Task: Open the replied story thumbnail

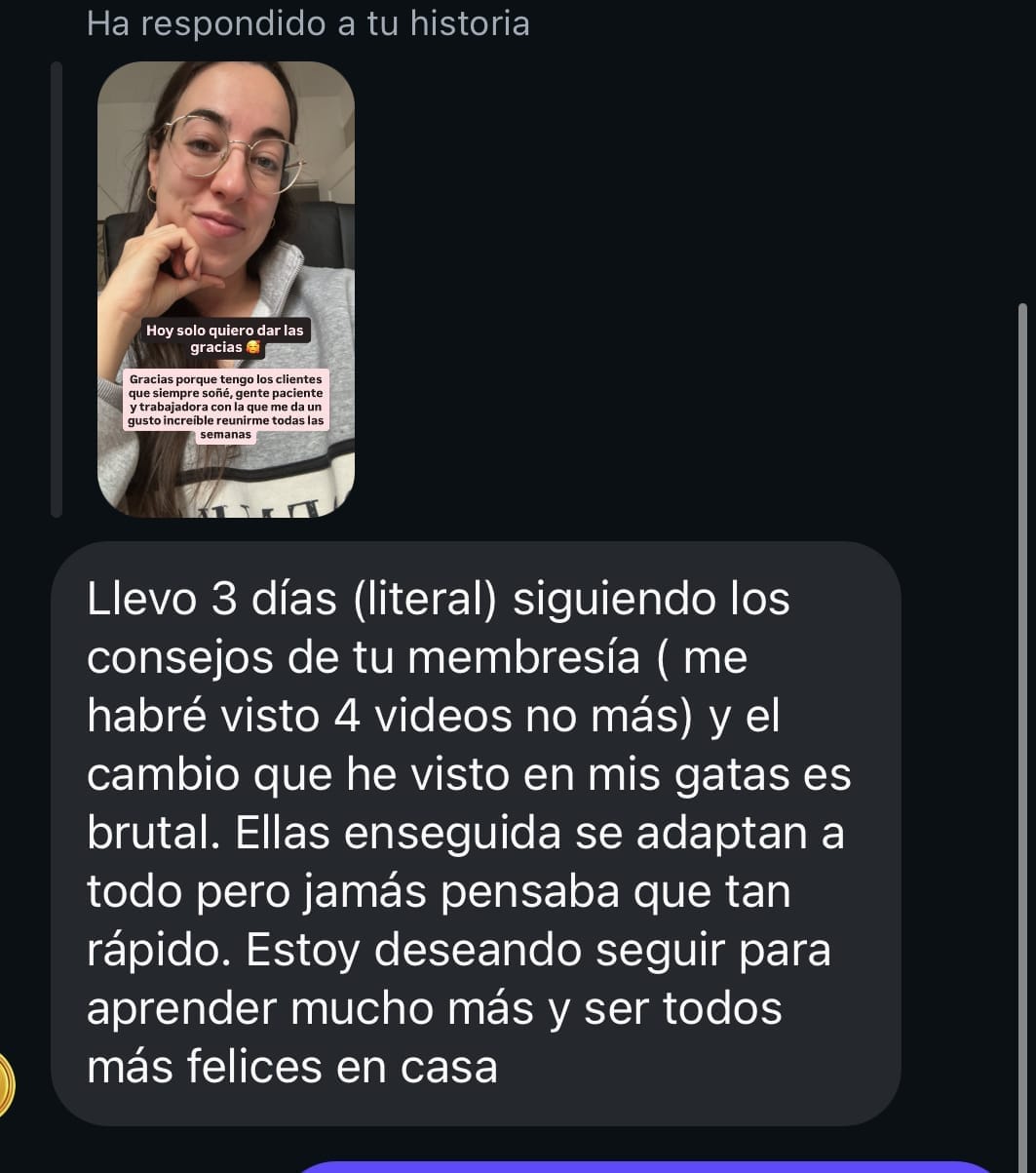Action: pyautogui.click(x=225, y=289)
